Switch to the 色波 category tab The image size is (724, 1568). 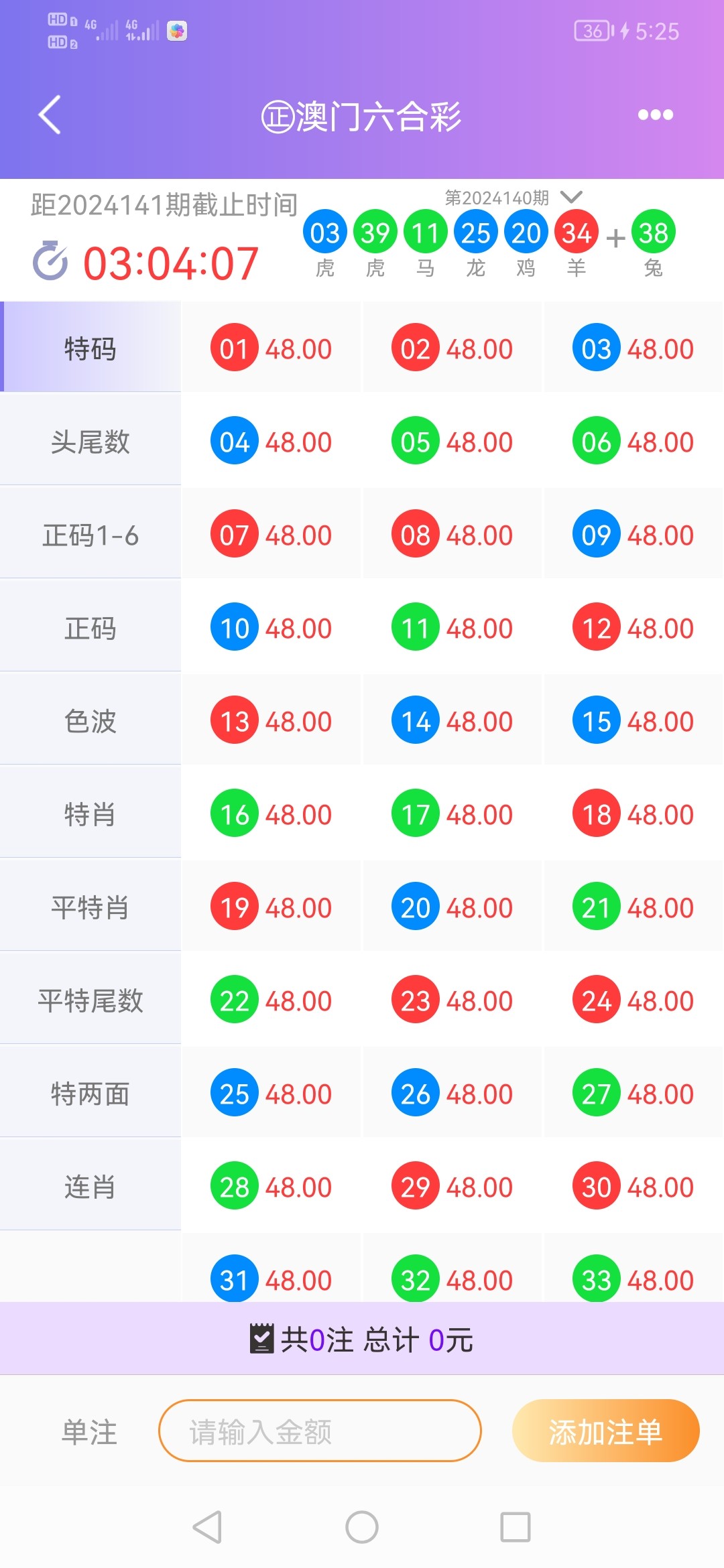90,719
